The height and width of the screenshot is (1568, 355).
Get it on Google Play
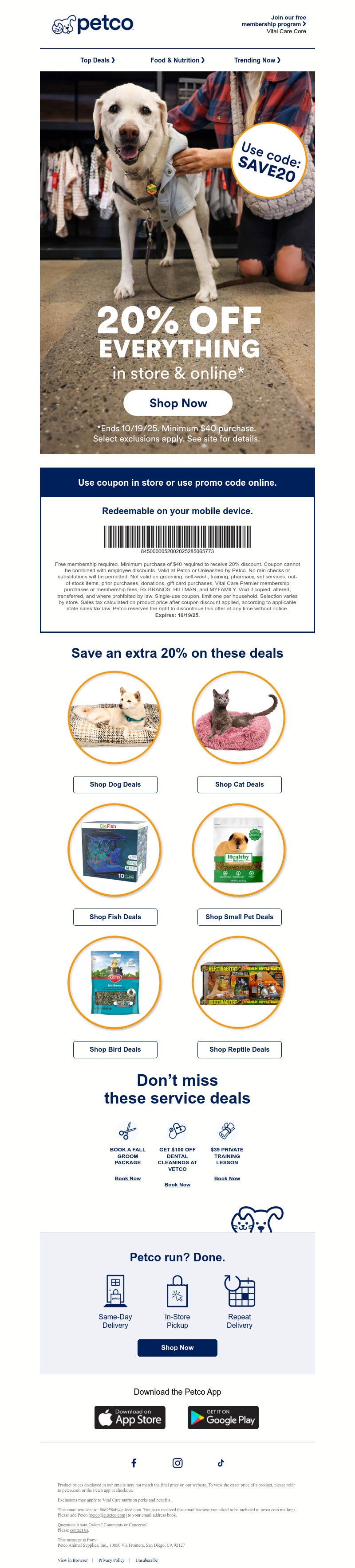tap(223, 1418)
